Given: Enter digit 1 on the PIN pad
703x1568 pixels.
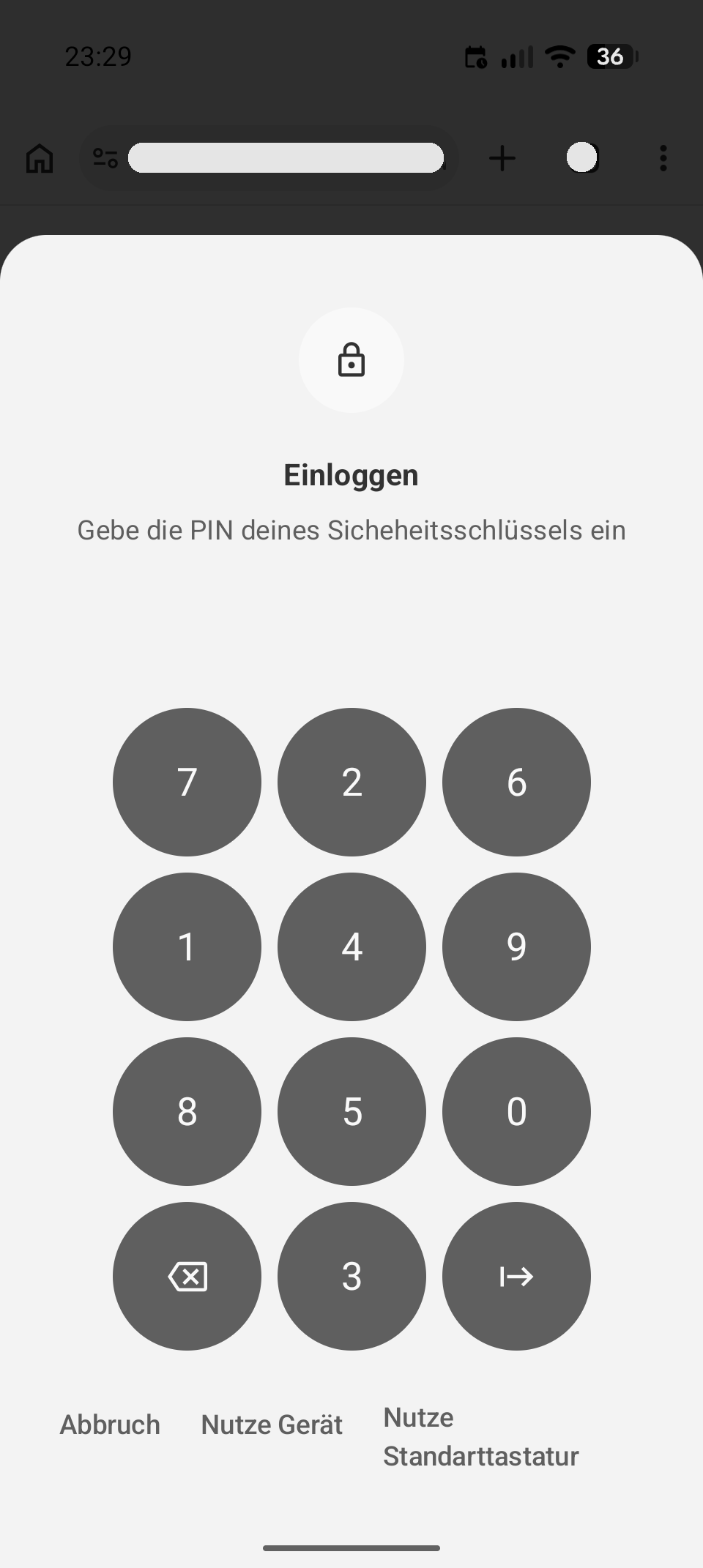Looking at the screenshot, I should click(x=187, y=947).
